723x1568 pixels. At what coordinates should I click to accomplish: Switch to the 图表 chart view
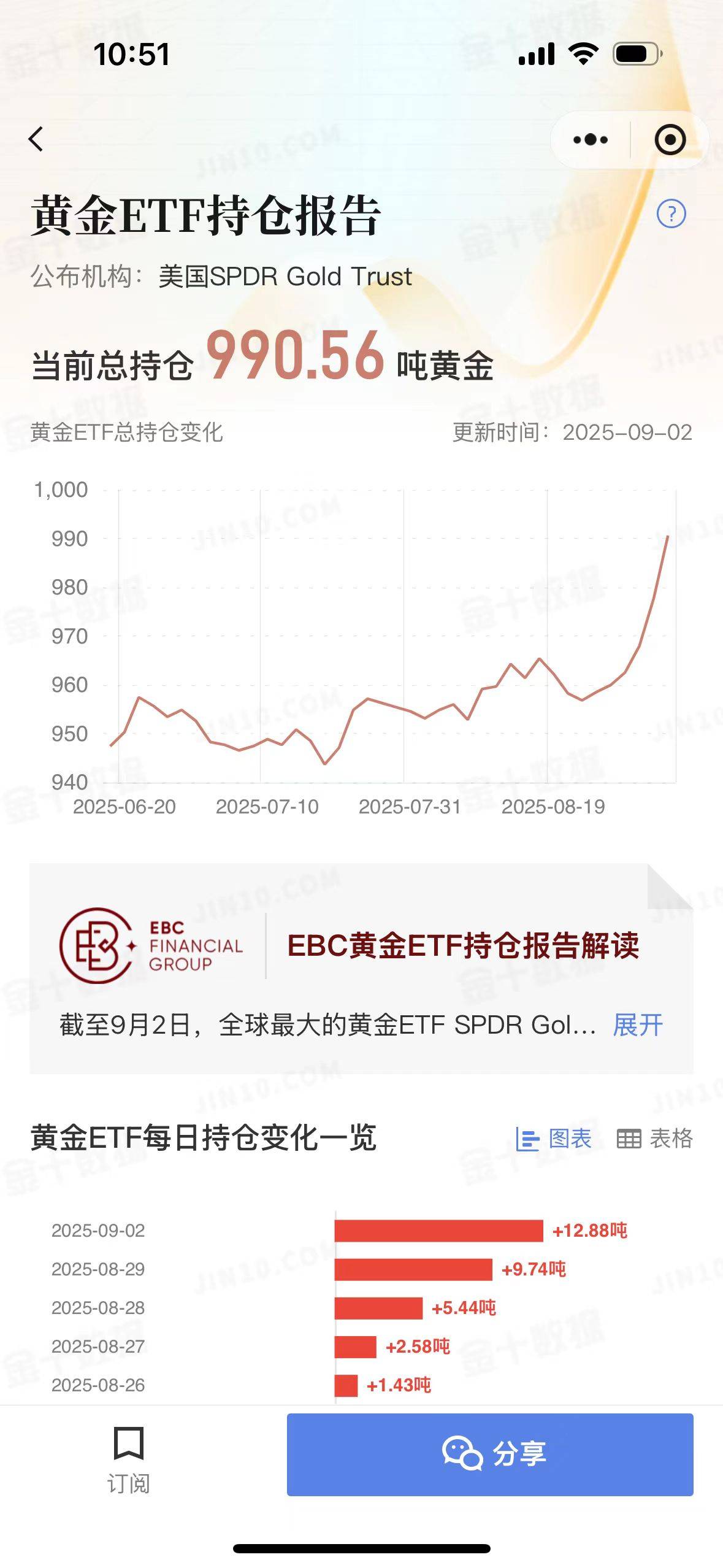click(x=554, y=1139)
